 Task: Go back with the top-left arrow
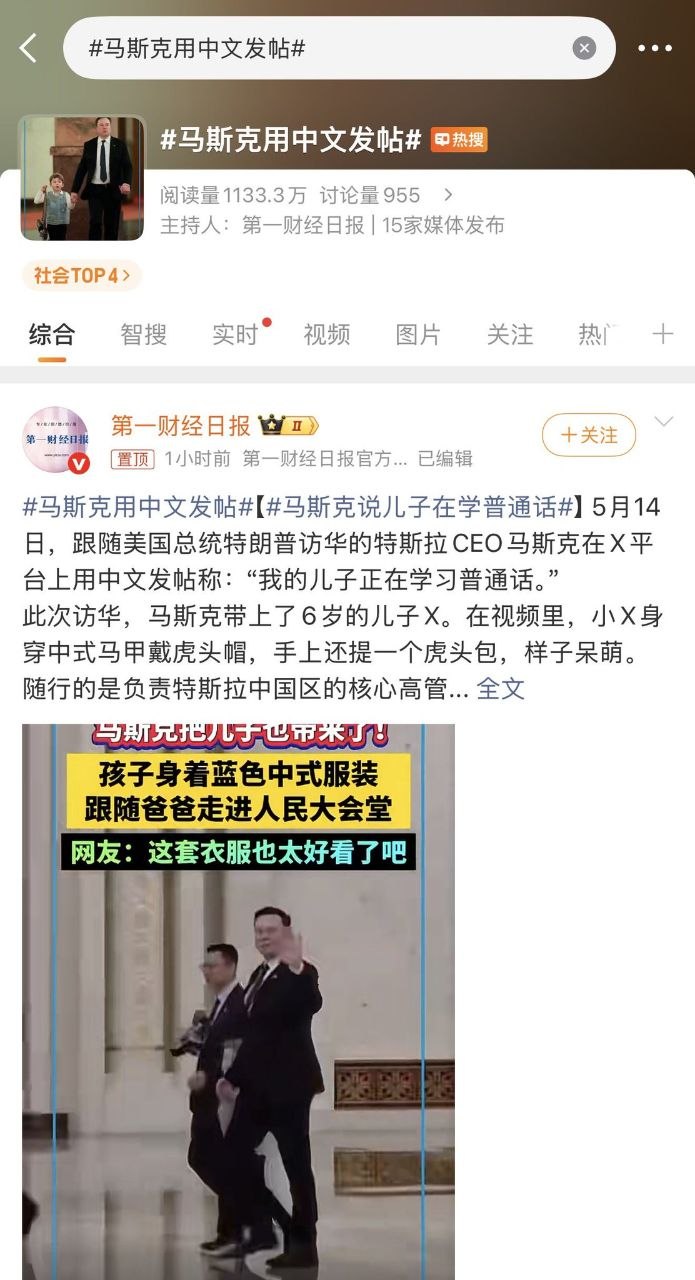[28, 48]
